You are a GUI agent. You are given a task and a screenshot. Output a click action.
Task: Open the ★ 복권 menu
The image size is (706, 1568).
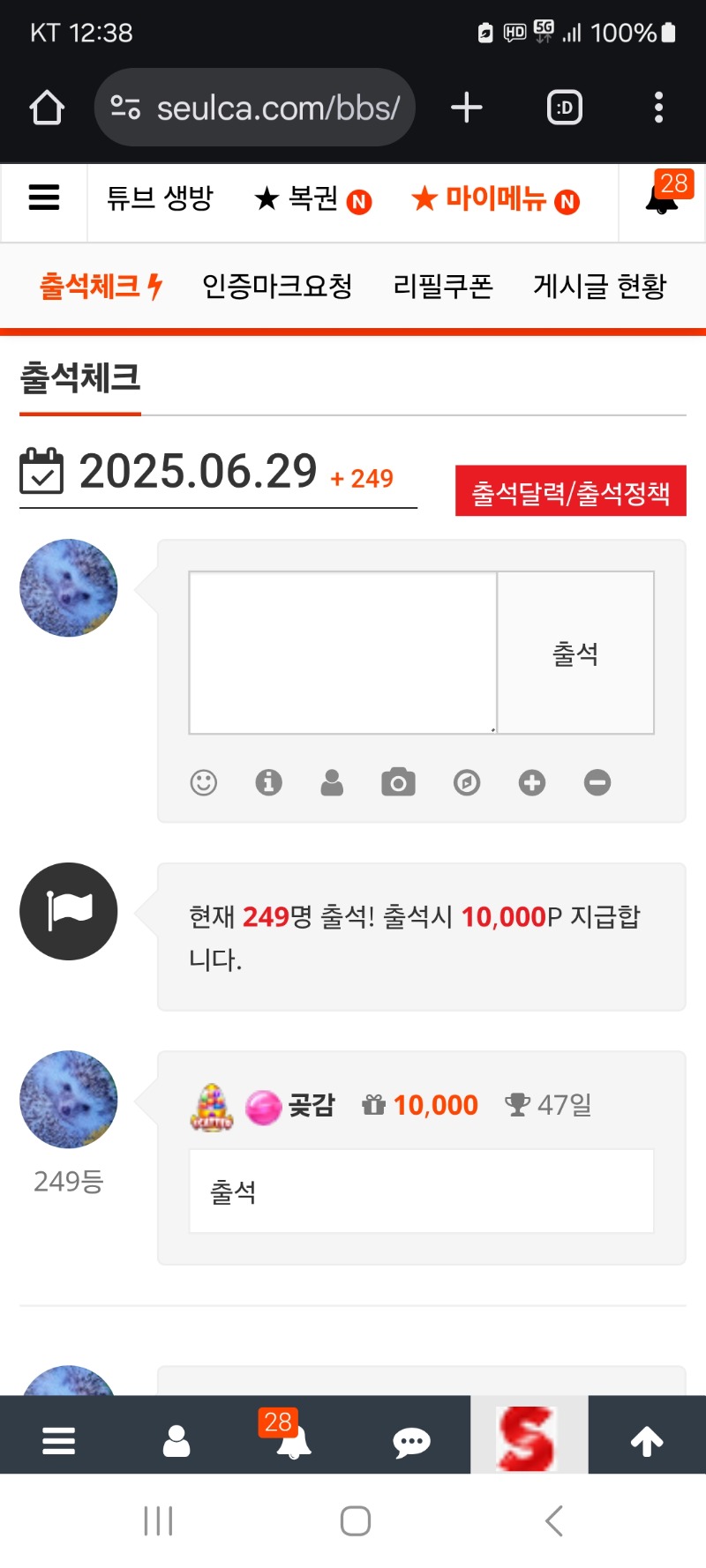[312, 199]
